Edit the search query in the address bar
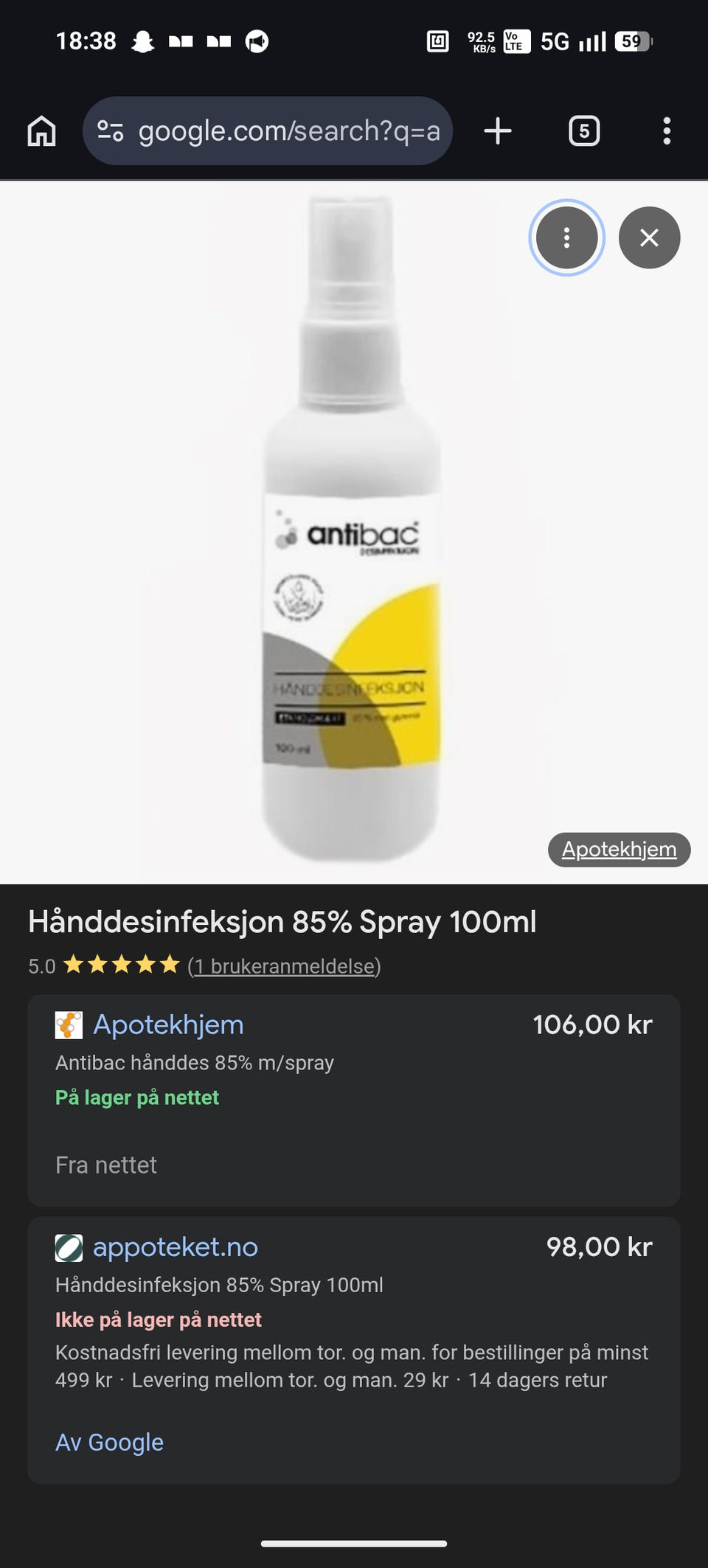Viewport: 708px width, 1568px height. (x=288, y=131)
